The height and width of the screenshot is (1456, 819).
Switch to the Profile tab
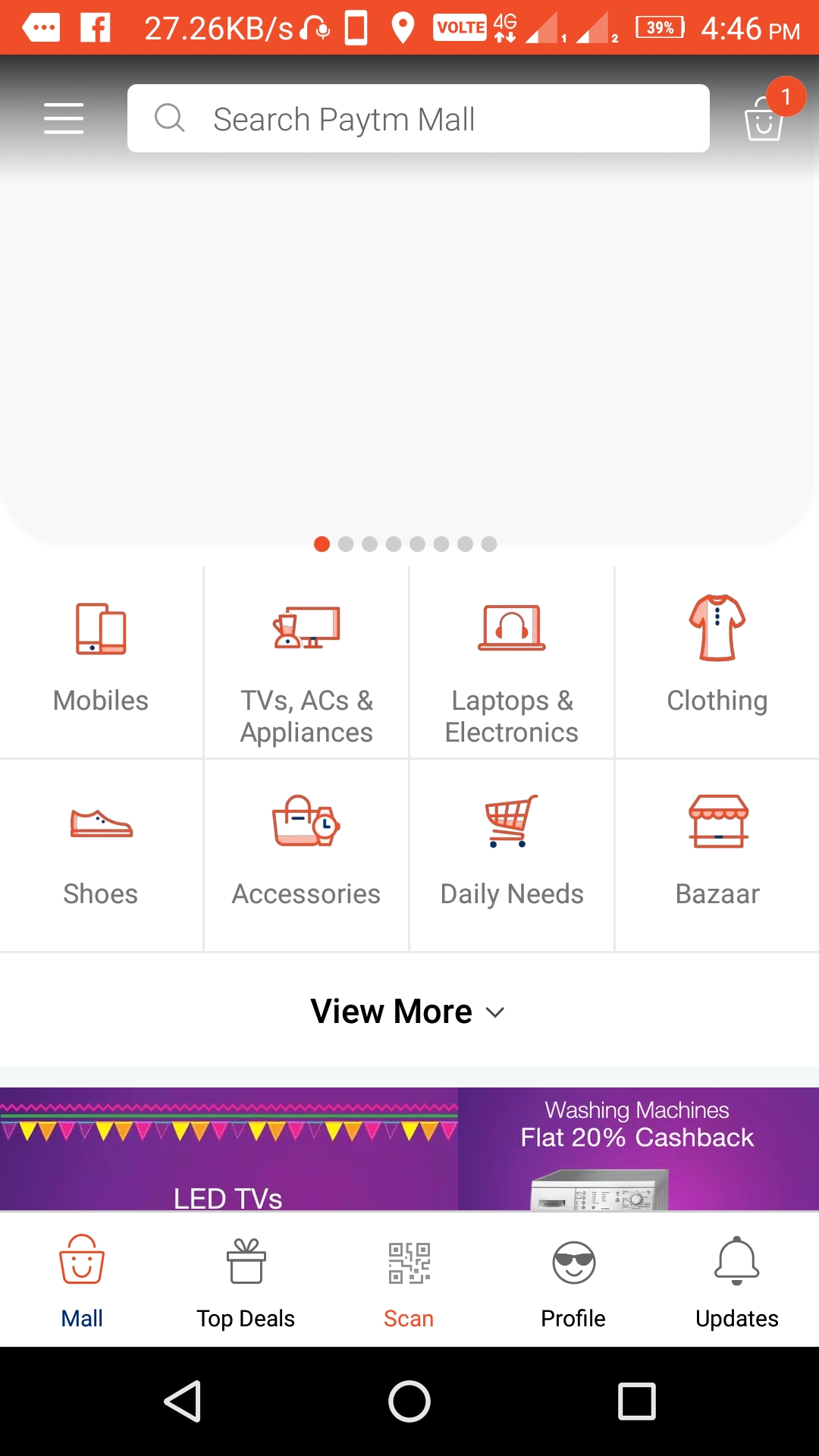point(573,1280)
